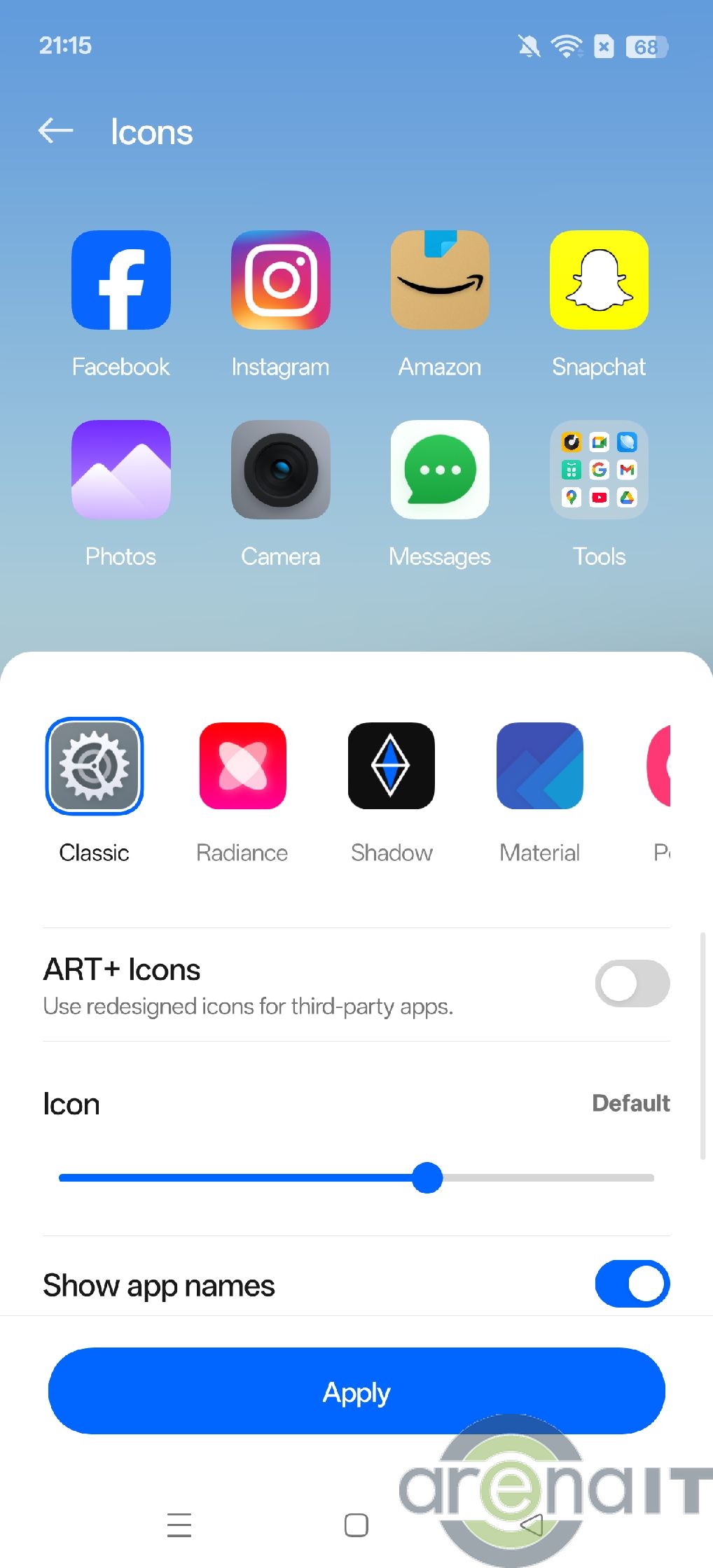The image size is (713, 1568).
Task: Open recent apps from the navigation bar
Action: (179, 1525)
